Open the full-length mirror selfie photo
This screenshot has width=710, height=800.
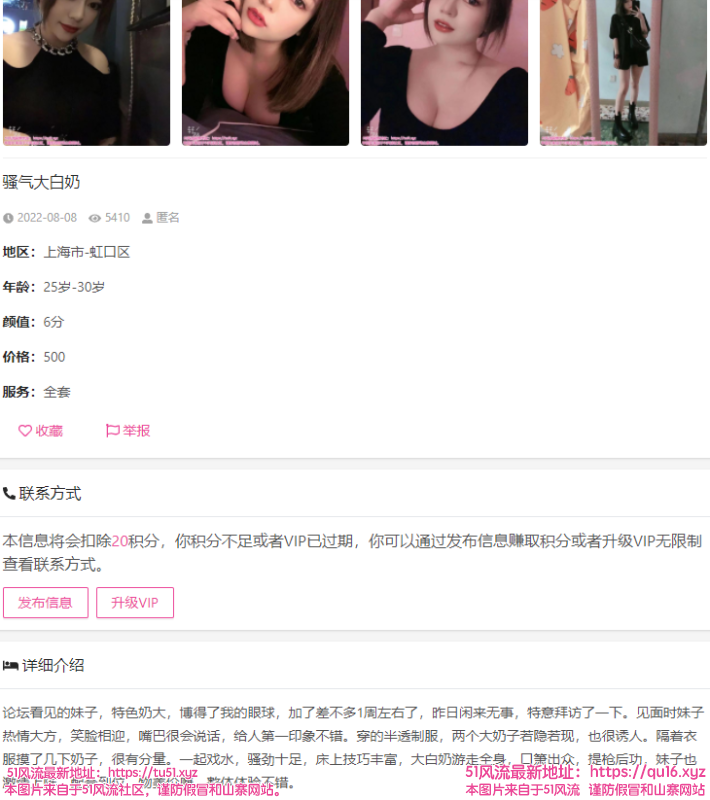[x=623, y=72]
